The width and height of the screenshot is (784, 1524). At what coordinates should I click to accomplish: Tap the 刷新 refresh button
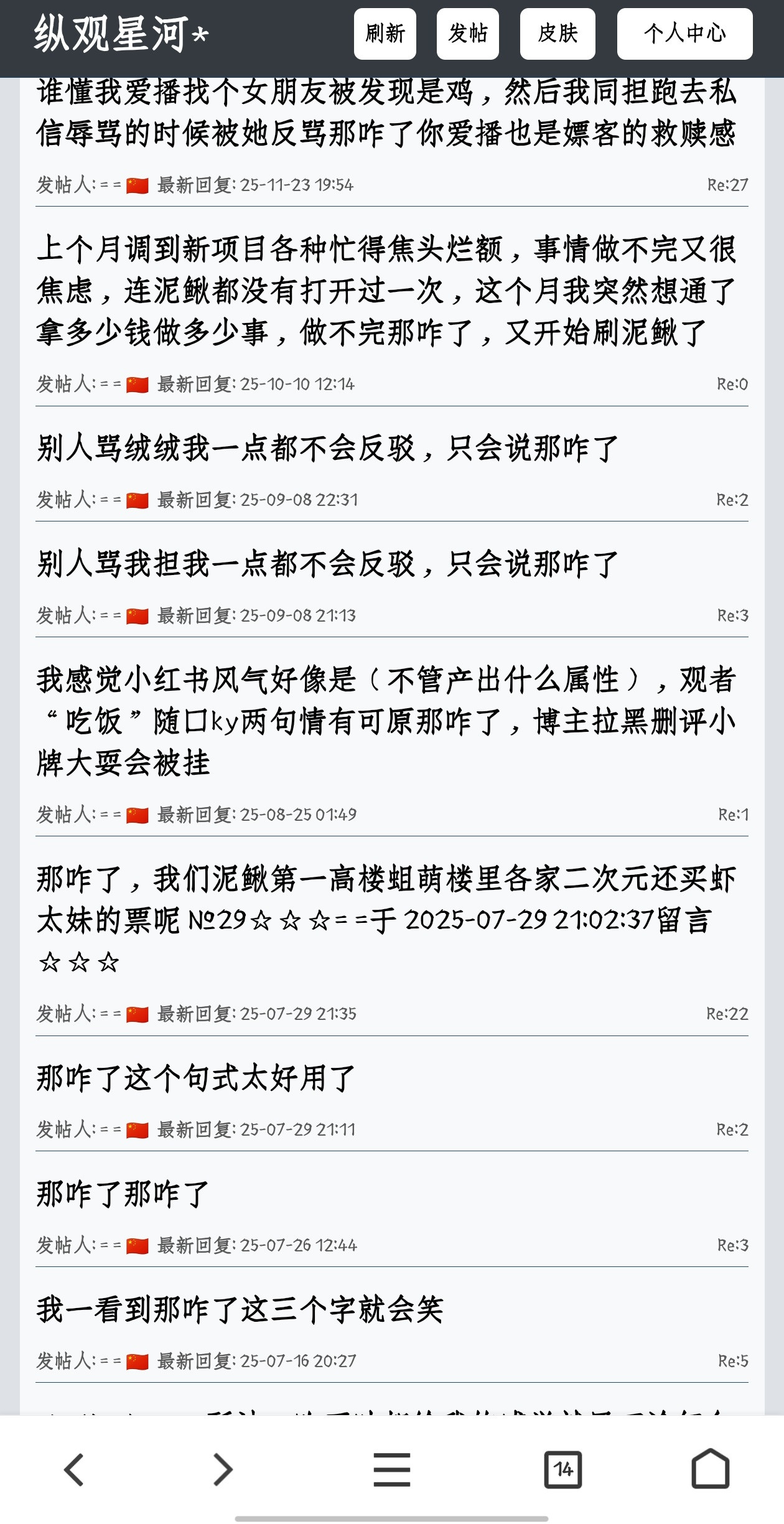[385, 34]
